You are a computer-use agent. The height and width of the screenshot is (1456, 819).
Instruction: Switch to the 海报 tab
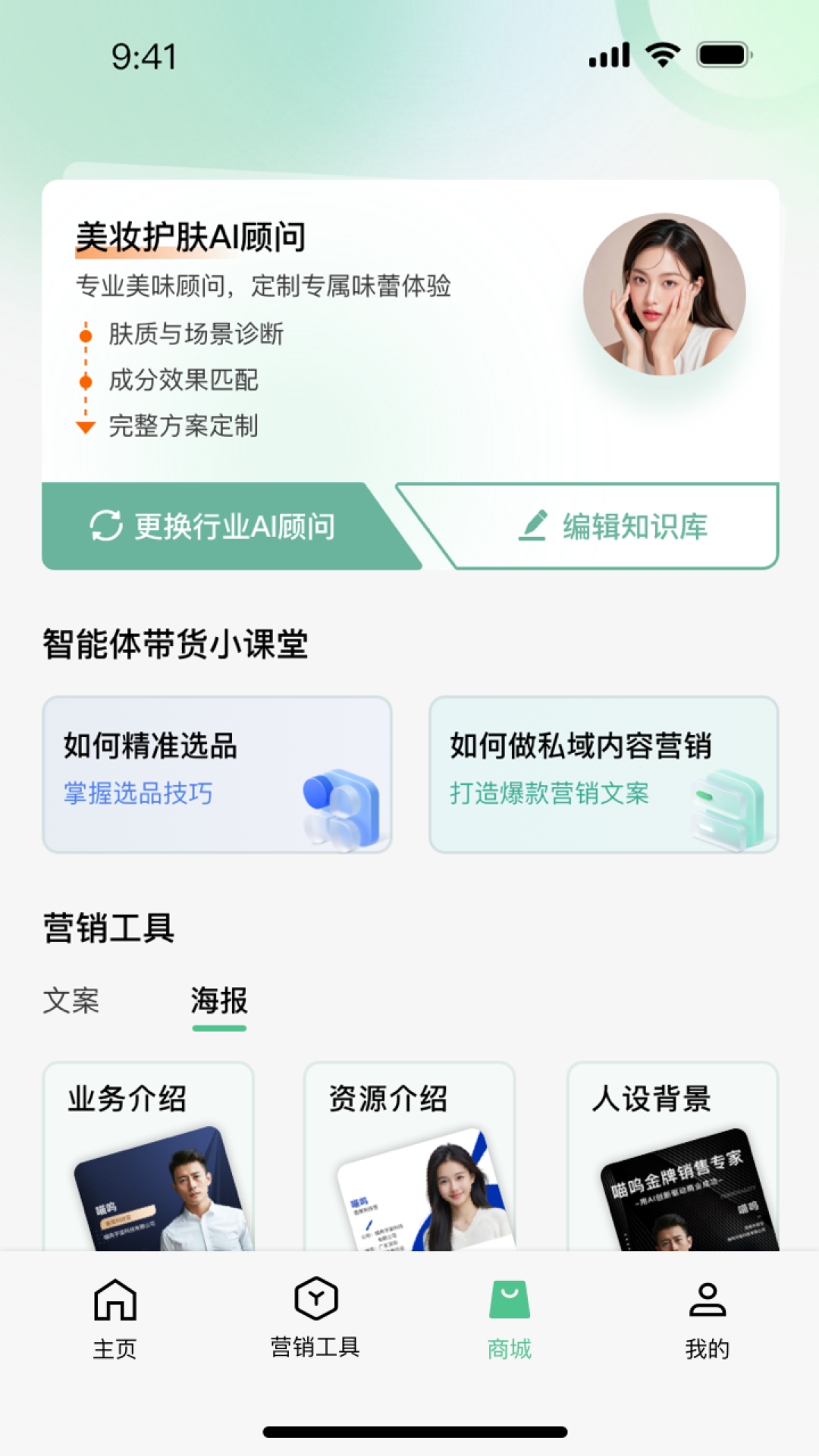coord(220,1003)
